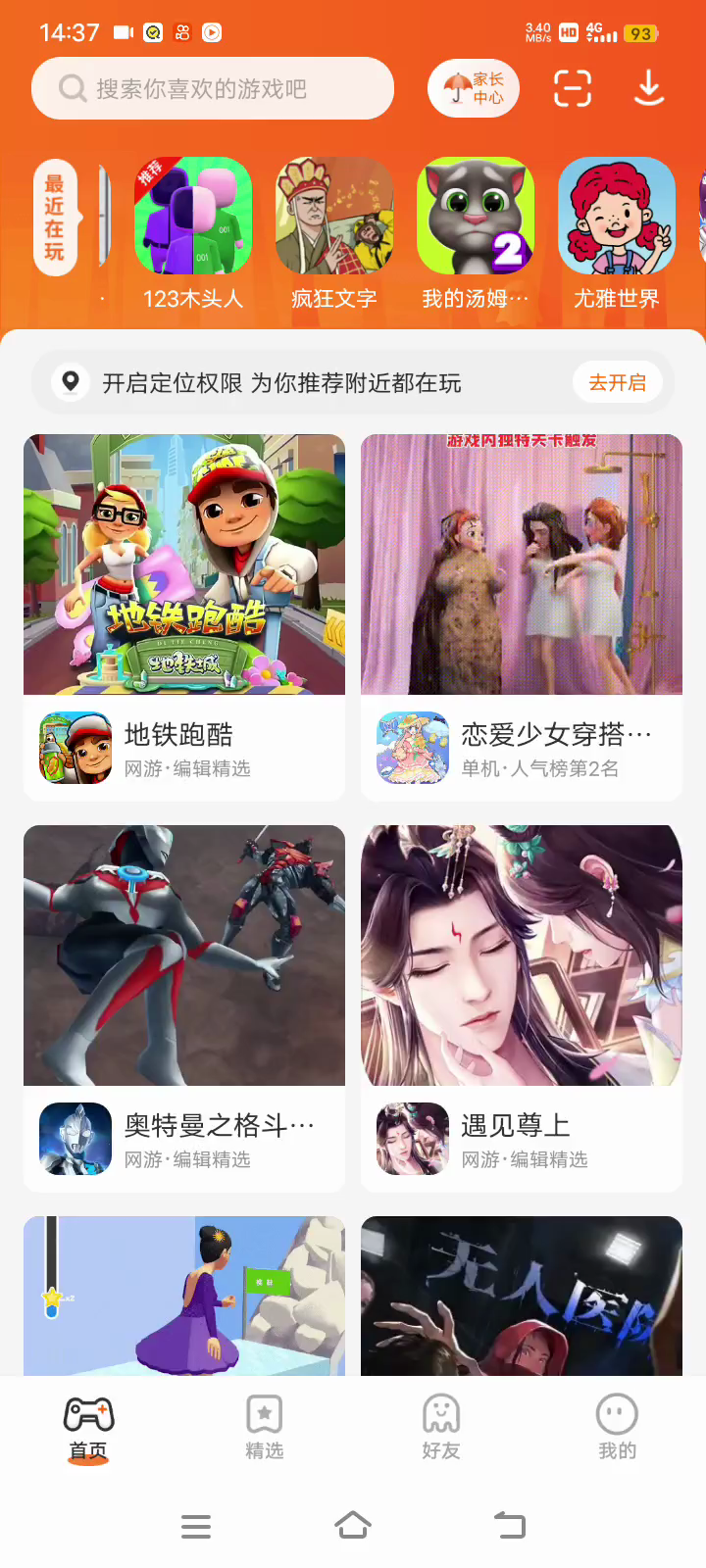Select the 首页 home tab
706x1568 pixels.
pyautogui.click(x=88, y=1427)
